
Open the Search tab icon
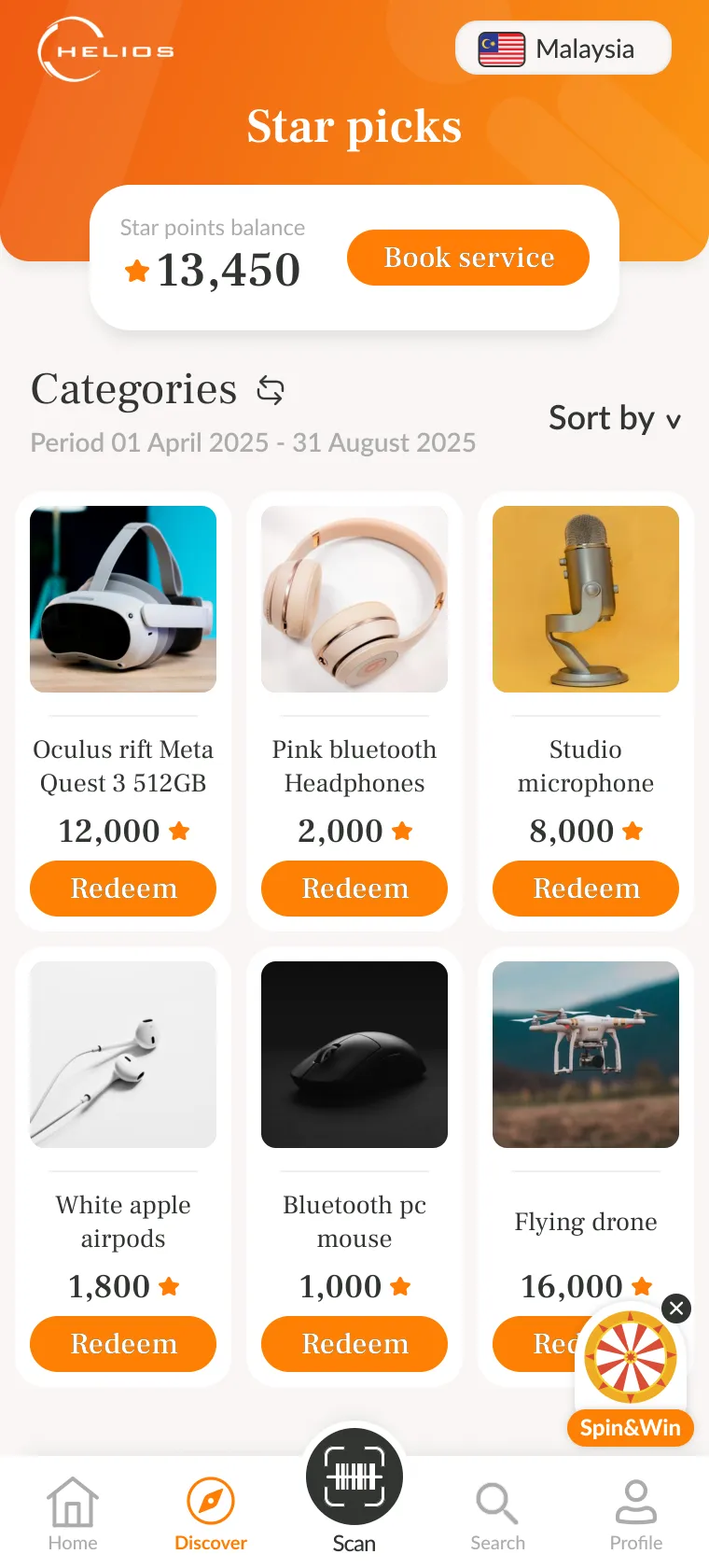(x=496, y=1500)
